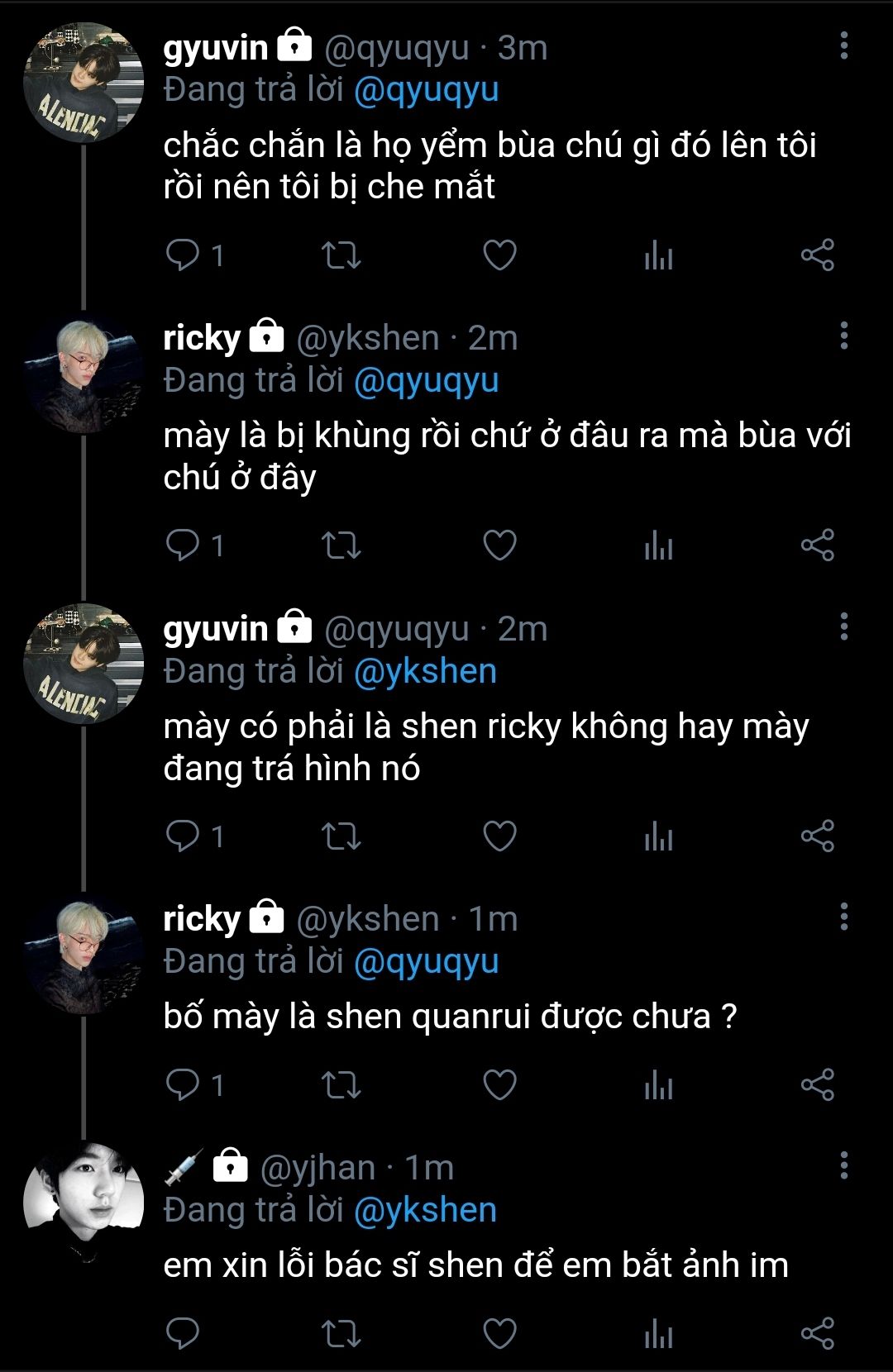Open the @ykshen mention in gyuvin's shen ricky tweet
The image size is (893, 1372).
[x=425, y=671]
